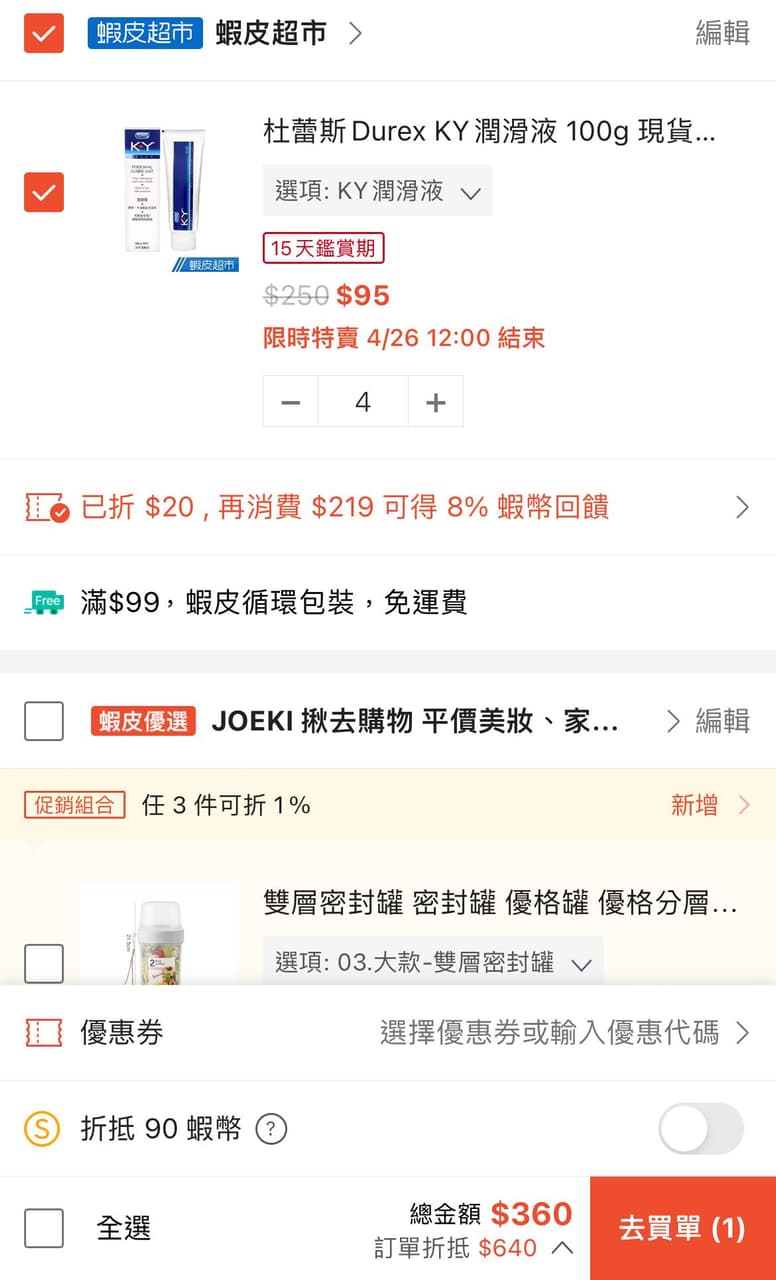Click the 蝦皮優選 store badge

146,721
